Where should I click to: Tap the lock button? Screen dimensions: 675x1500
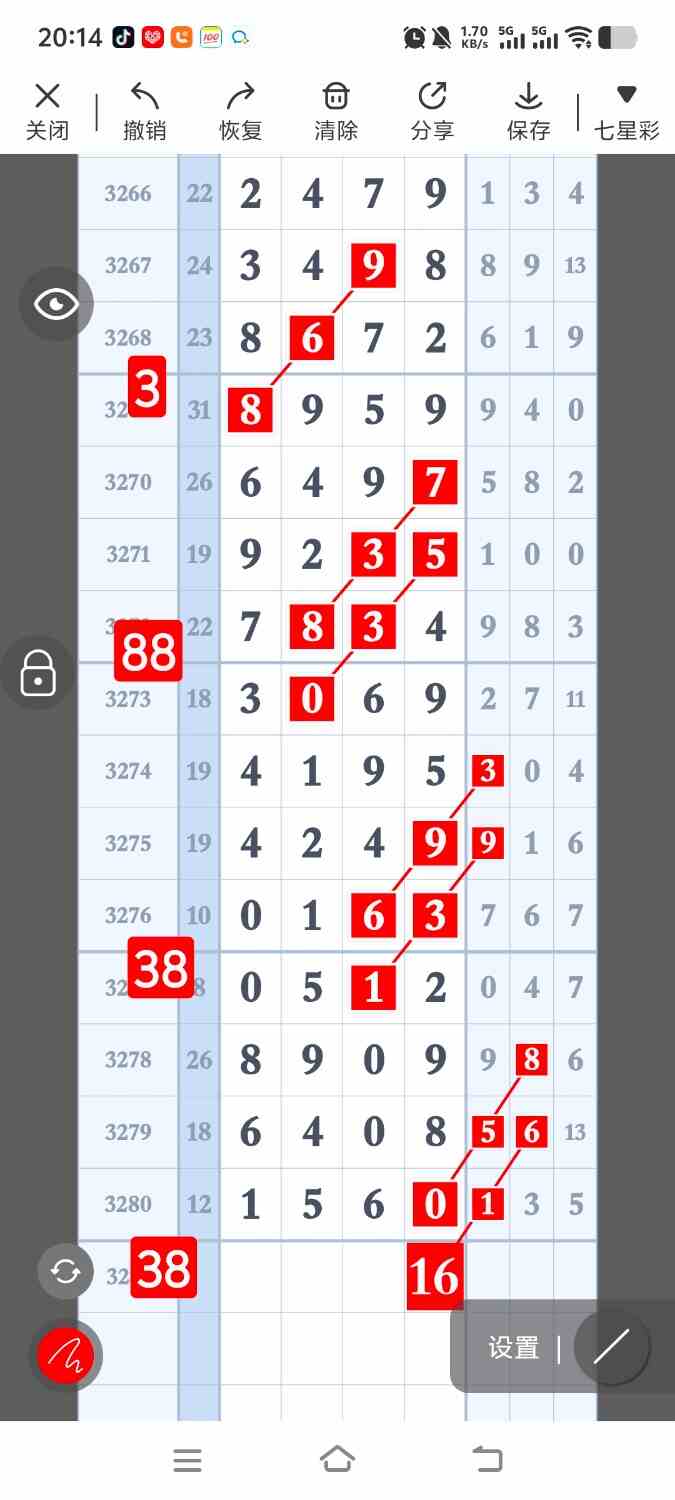pyautogui.click(x=38, y=673)
